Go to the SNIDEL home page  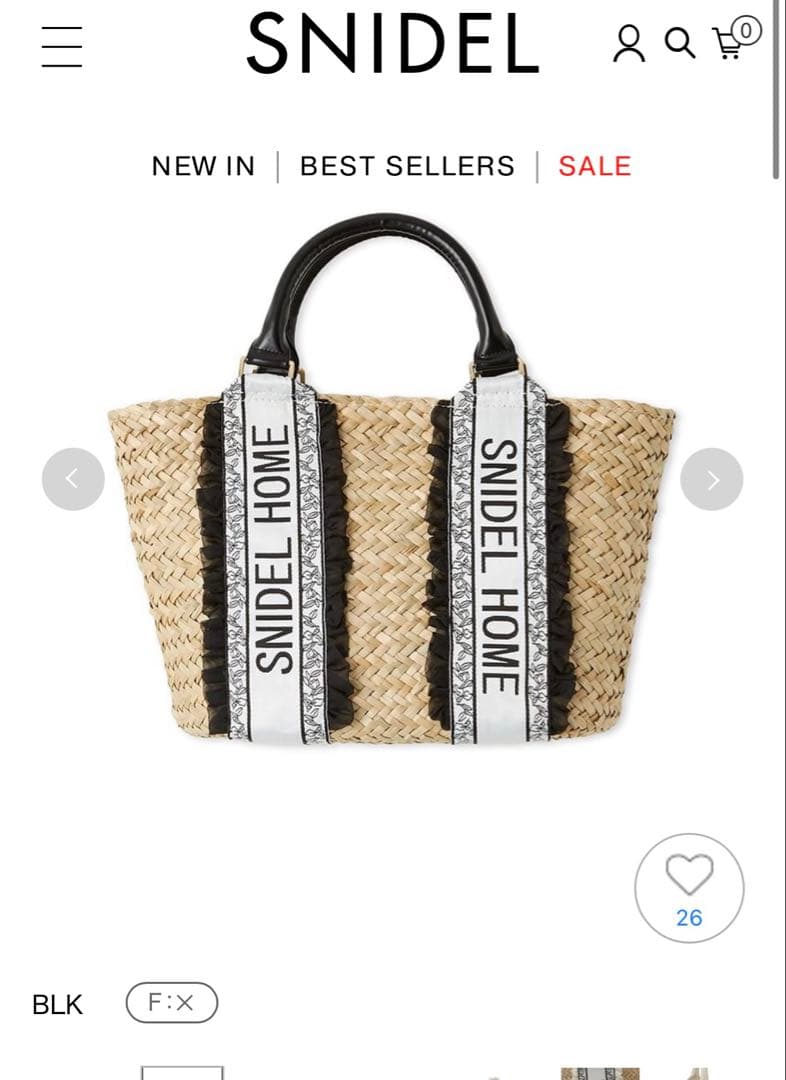click(x=393, y=44)
